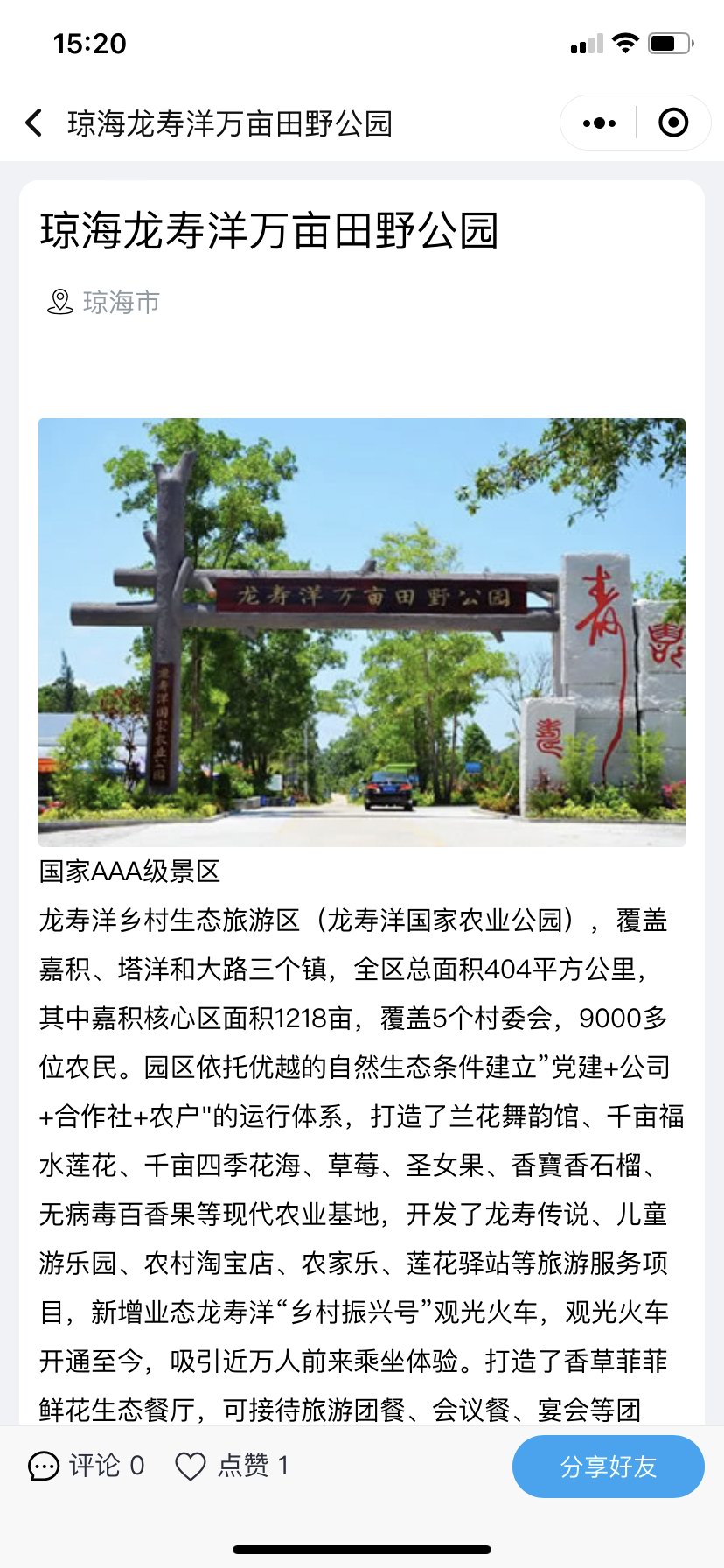Go back from the park page
This screenshot has height=1568, width=724.
pos(34,122)
